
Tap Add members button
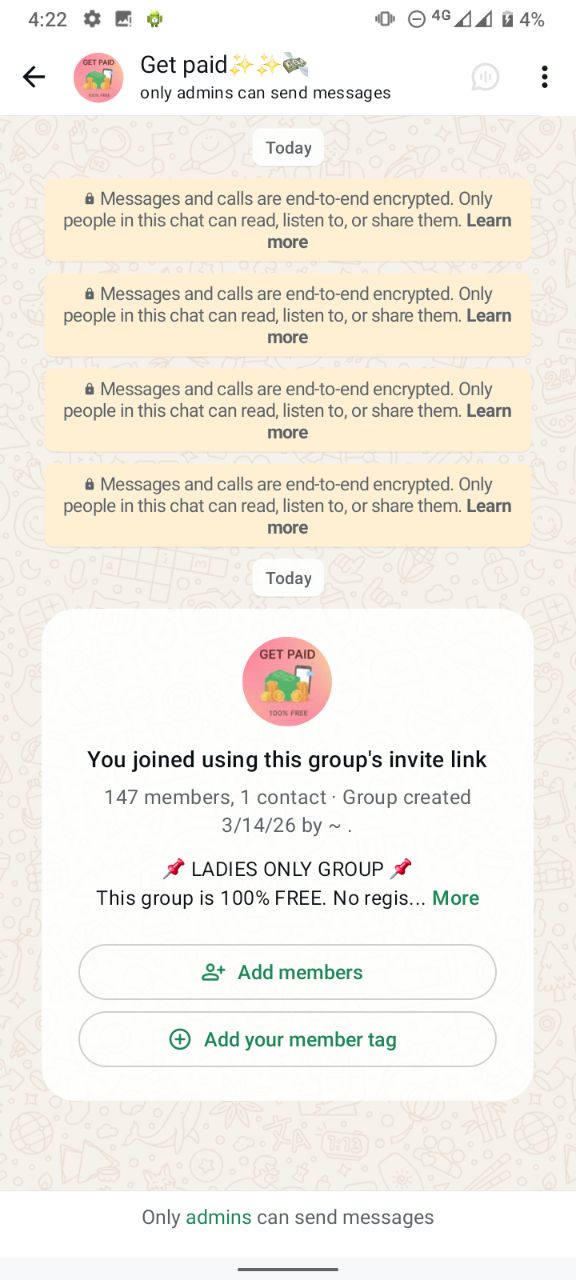(288, 972)
